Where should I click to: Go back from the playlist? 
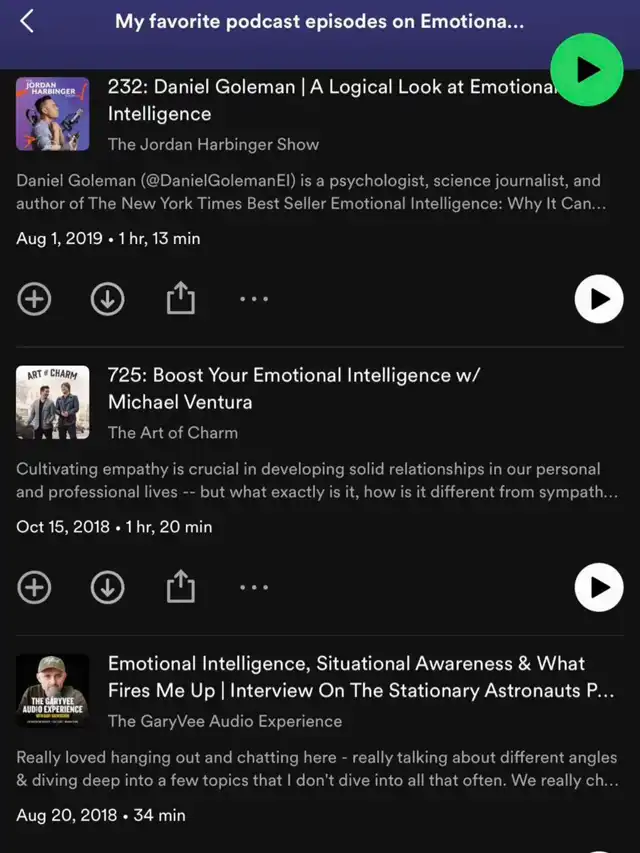pyautogui.click(x=27, y=21)
